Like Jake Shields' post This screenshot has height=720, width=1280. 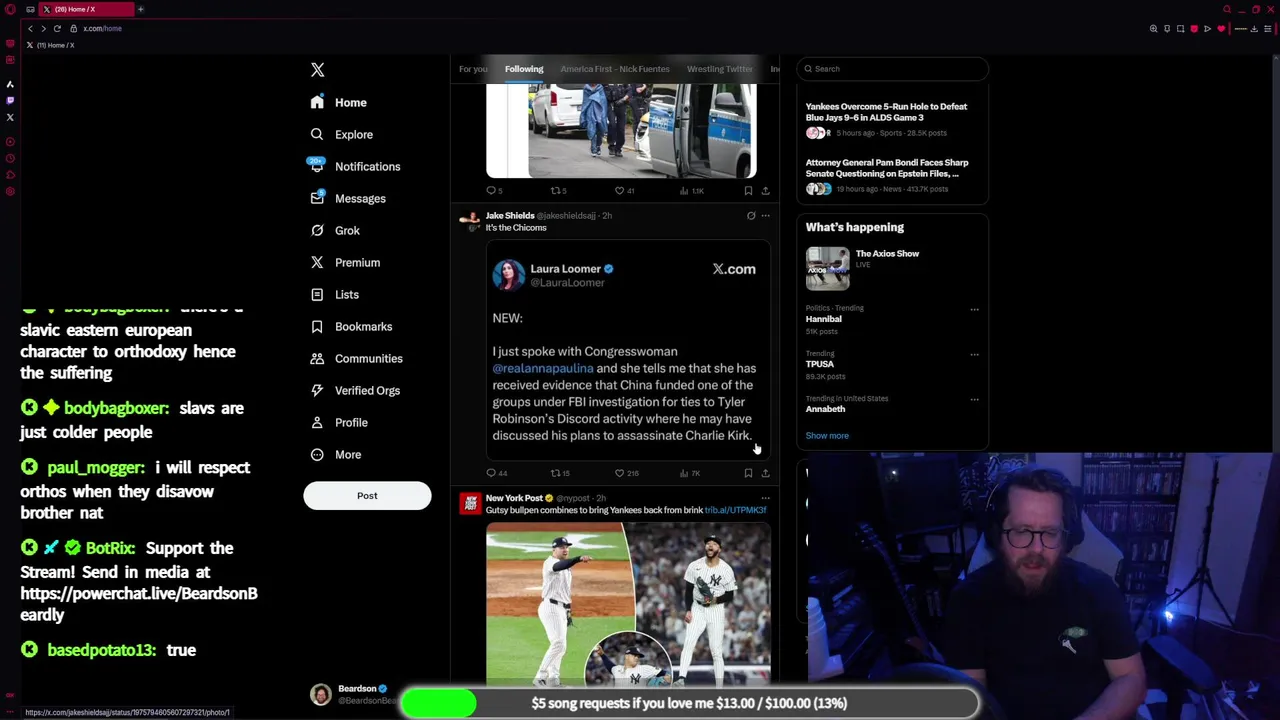[620, 473]
